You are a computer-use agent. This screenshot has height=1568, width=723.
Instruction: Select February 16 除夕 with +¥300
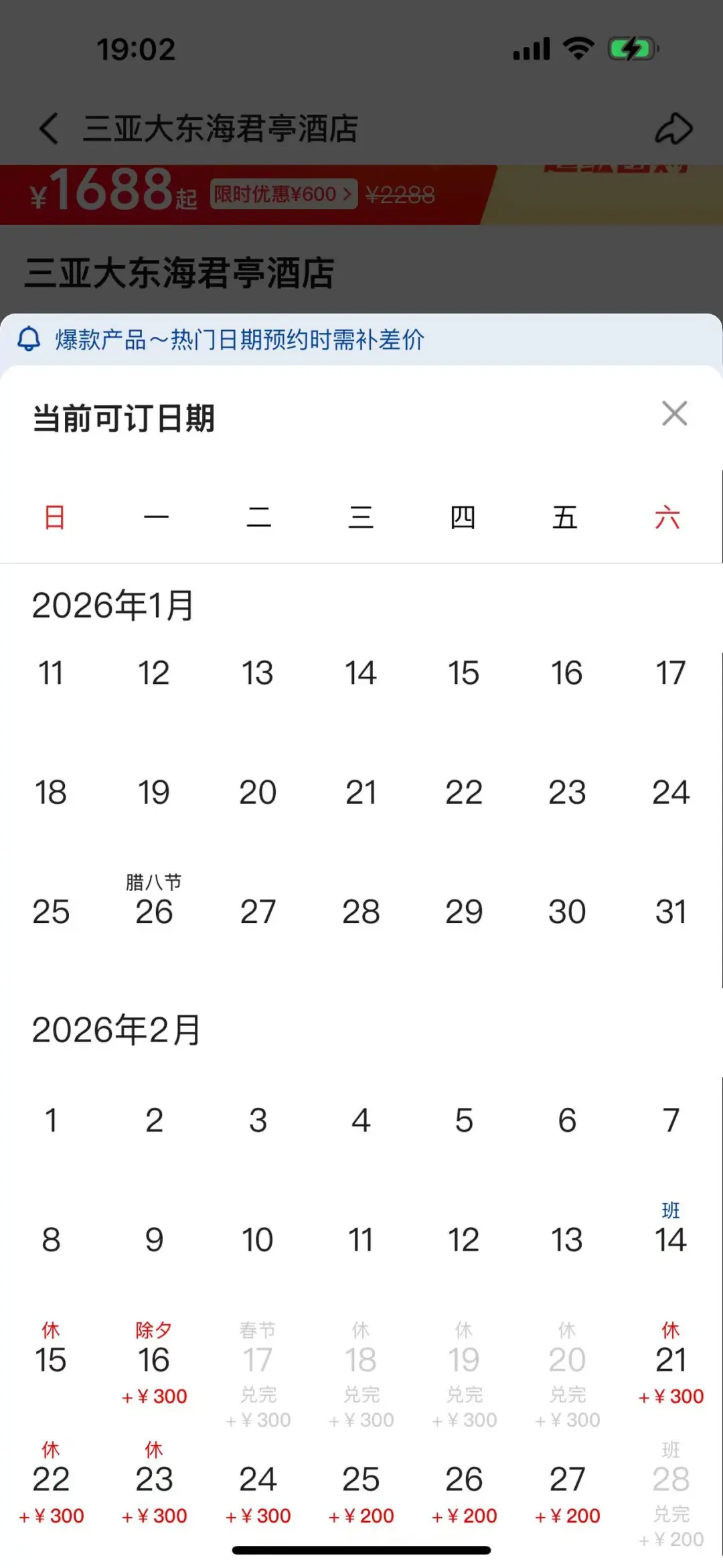click(x=154, y=1361)
